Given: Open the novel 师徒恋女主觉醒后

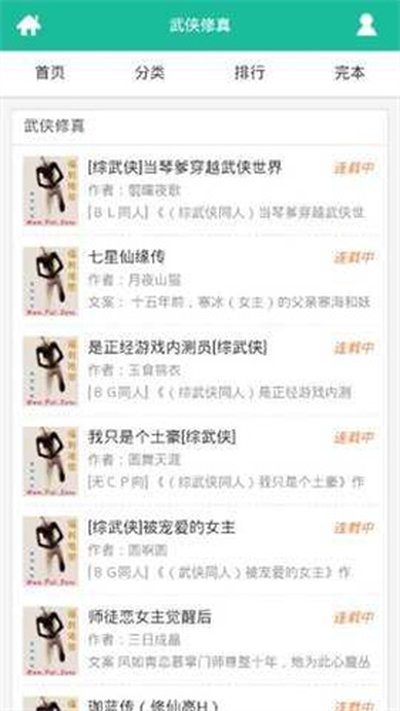Looking at the screenshot, I should pyautogui.click(x=150, y=617).
